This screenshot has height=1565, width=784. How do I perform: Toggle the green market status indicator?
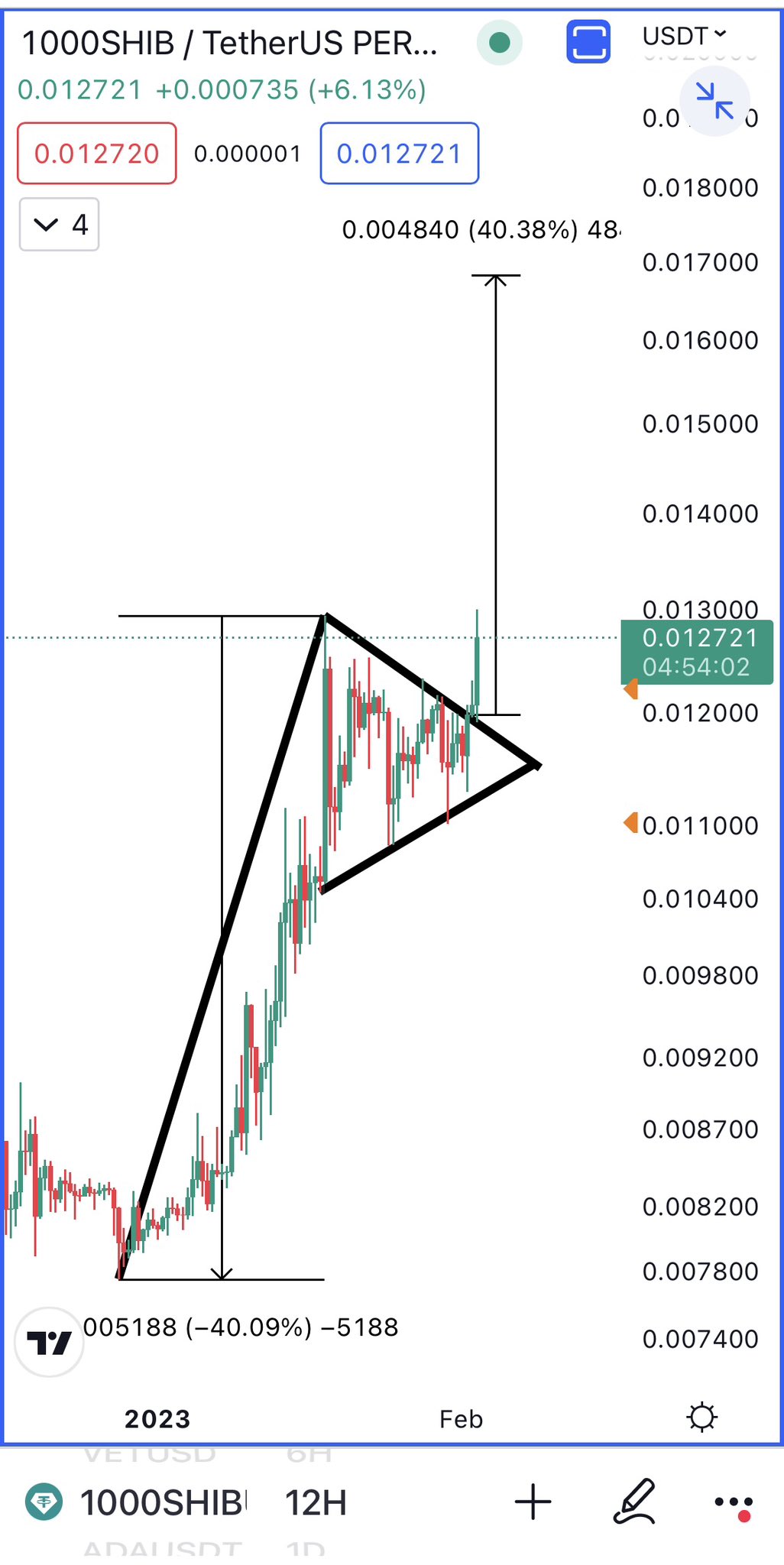point(500,43)
